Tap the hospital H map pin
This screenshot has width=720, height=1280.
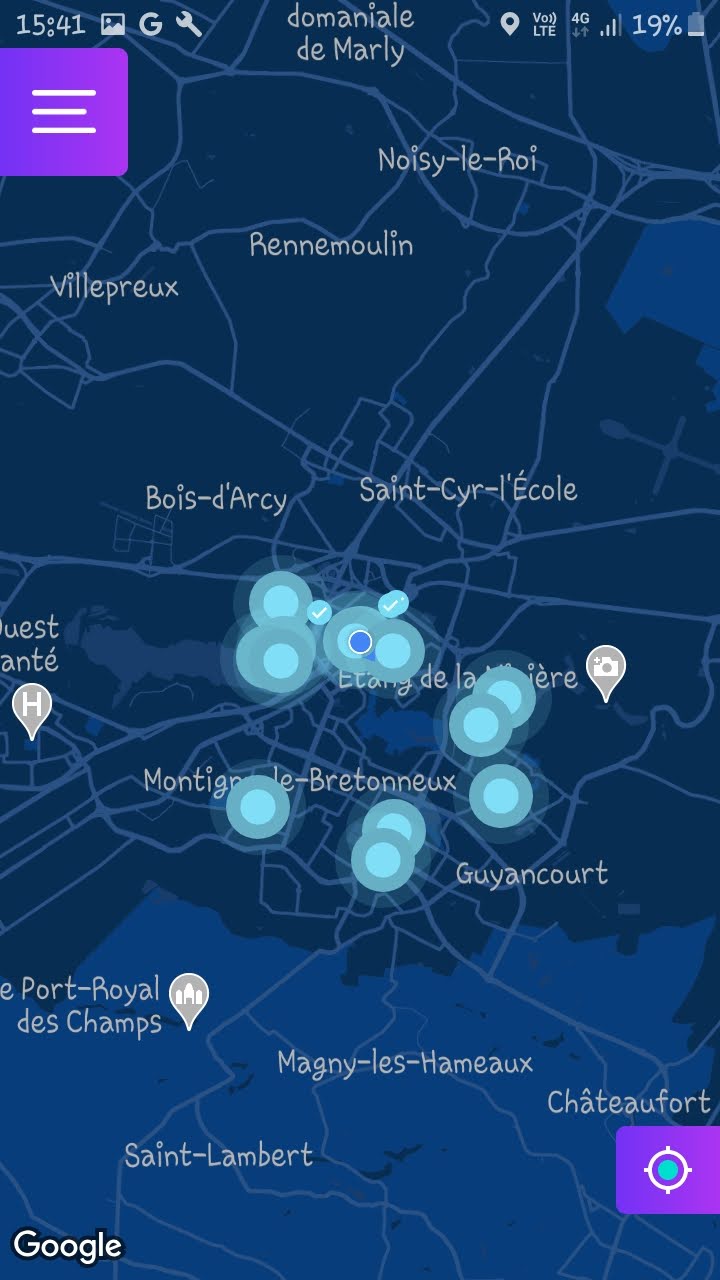[x=31, y=709]
